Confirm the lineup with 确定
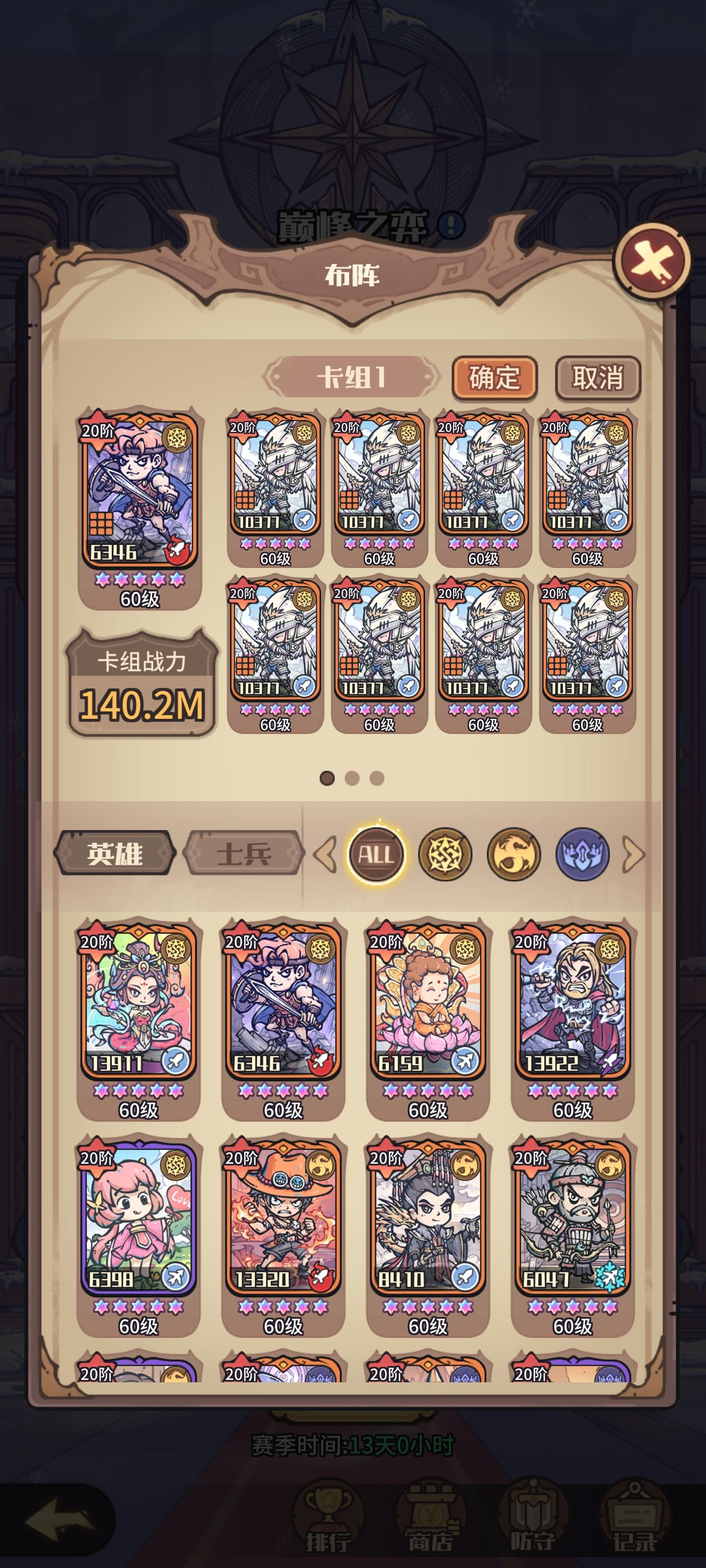 (x=494, y=377)
